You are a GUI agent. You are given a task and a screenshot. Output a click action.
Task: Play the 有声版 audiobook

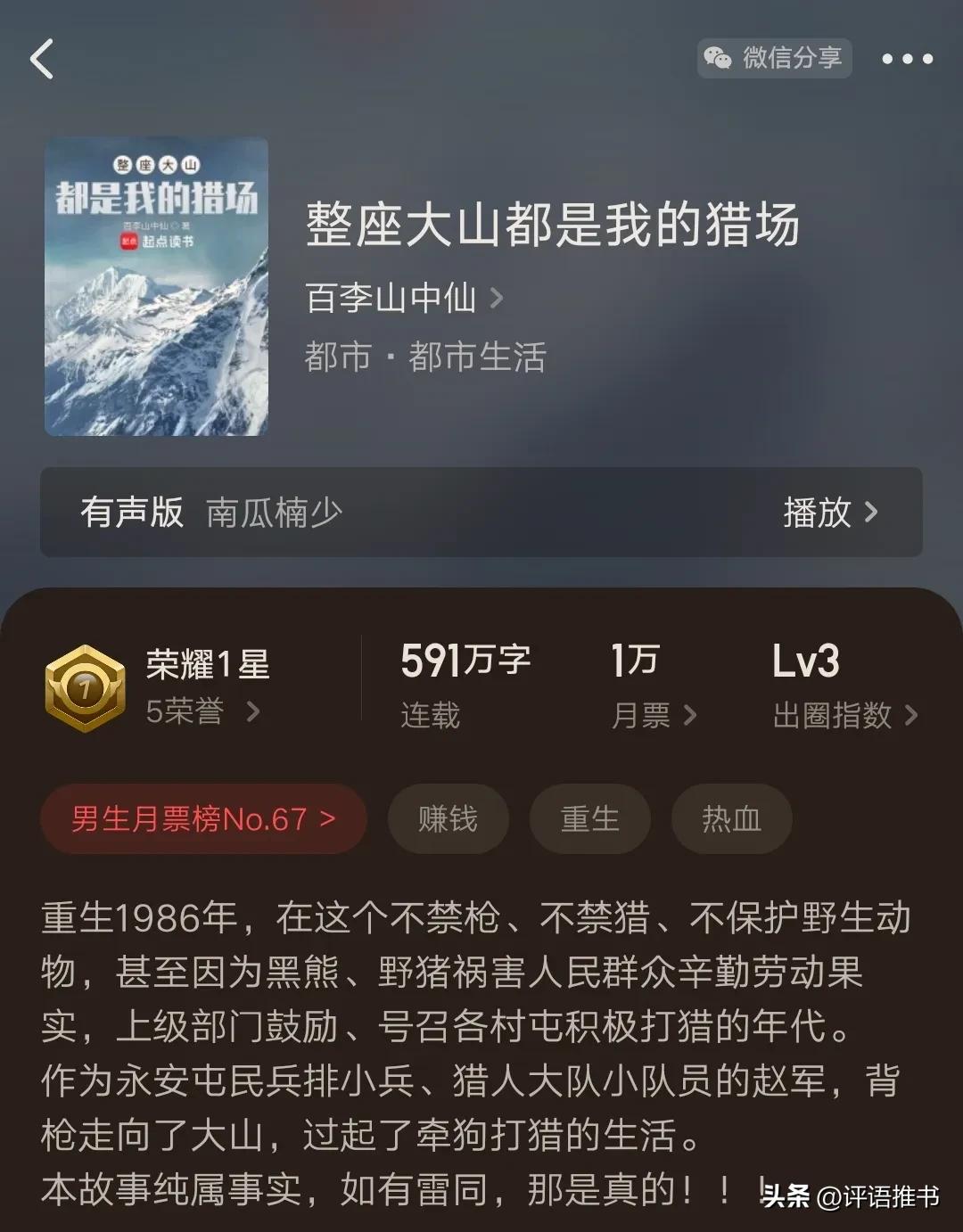click(x=829, y=513)
